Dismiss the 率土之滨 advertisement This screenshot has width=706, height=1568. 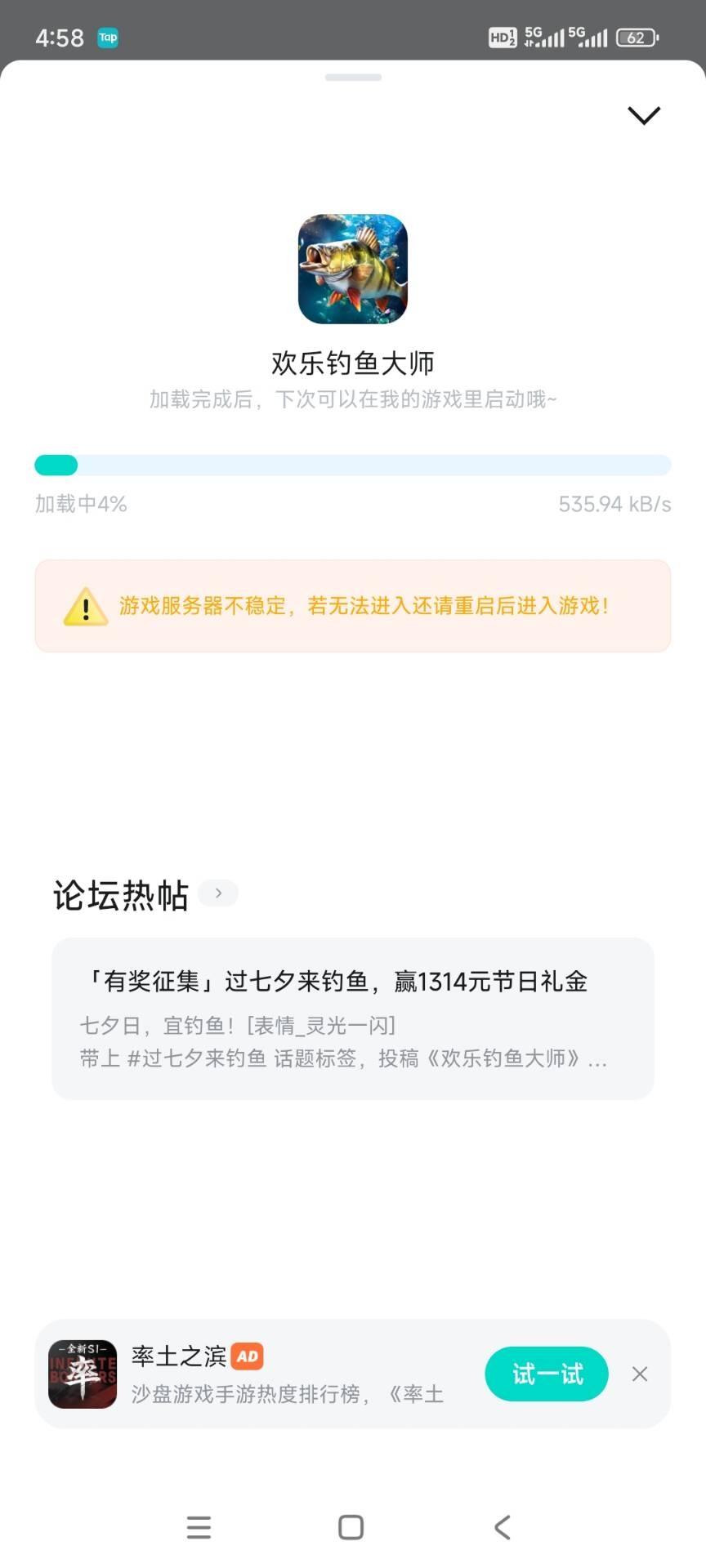coord(640,1374)
